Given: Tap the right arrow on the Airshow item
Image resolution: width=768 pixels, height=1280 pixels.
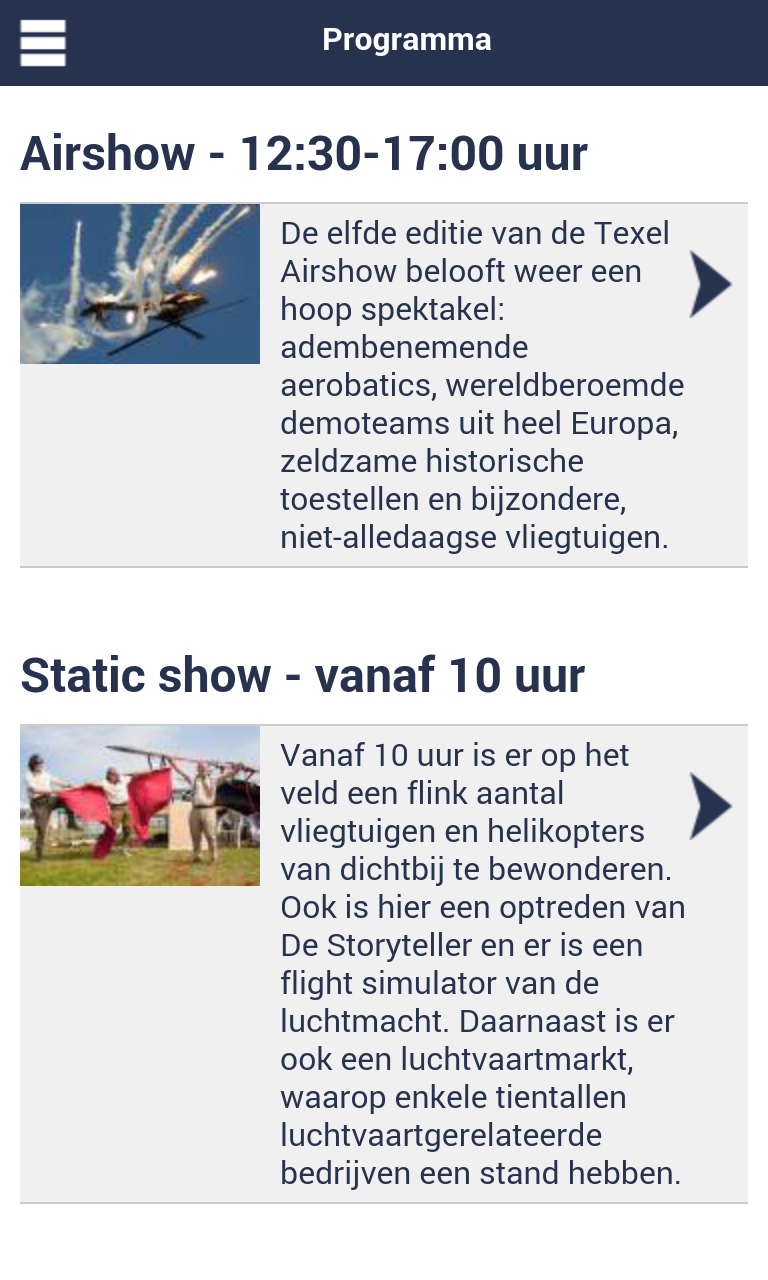Looking at the screenshot, I should tap(711, 283).
